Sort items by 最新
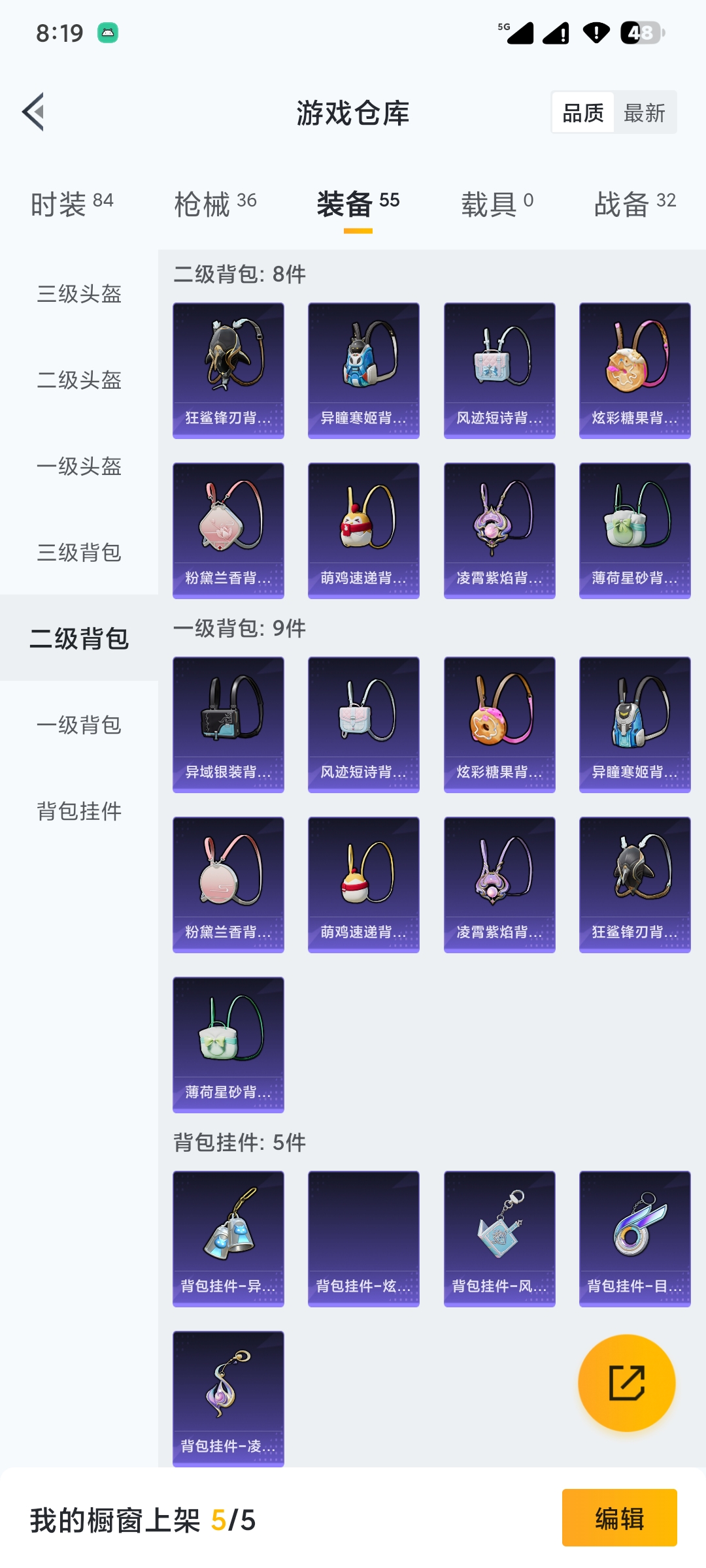This screenshot has width=706, height=1568. click(x=644, y=113)
